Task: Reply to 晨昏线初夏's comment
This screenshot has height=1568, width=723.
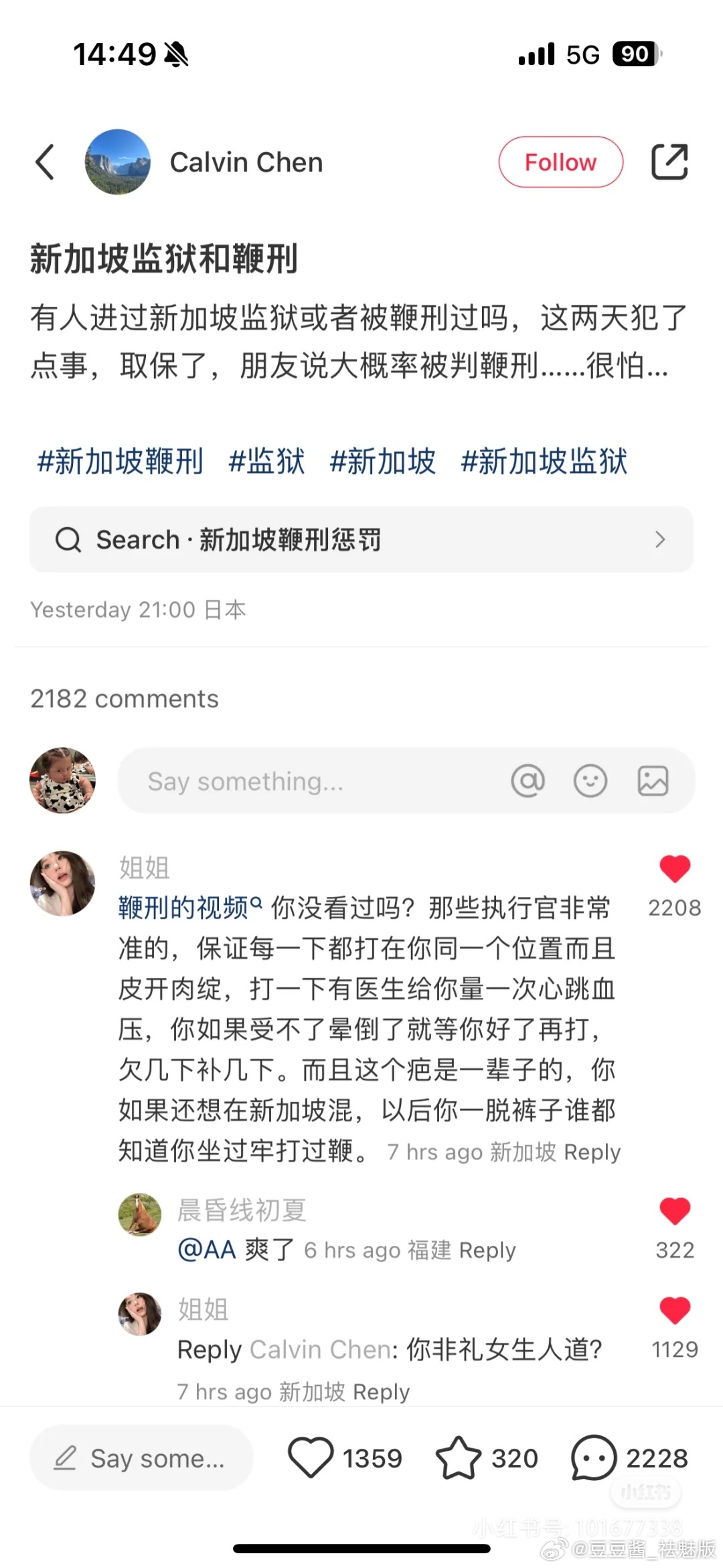Action: [487, 1251]
